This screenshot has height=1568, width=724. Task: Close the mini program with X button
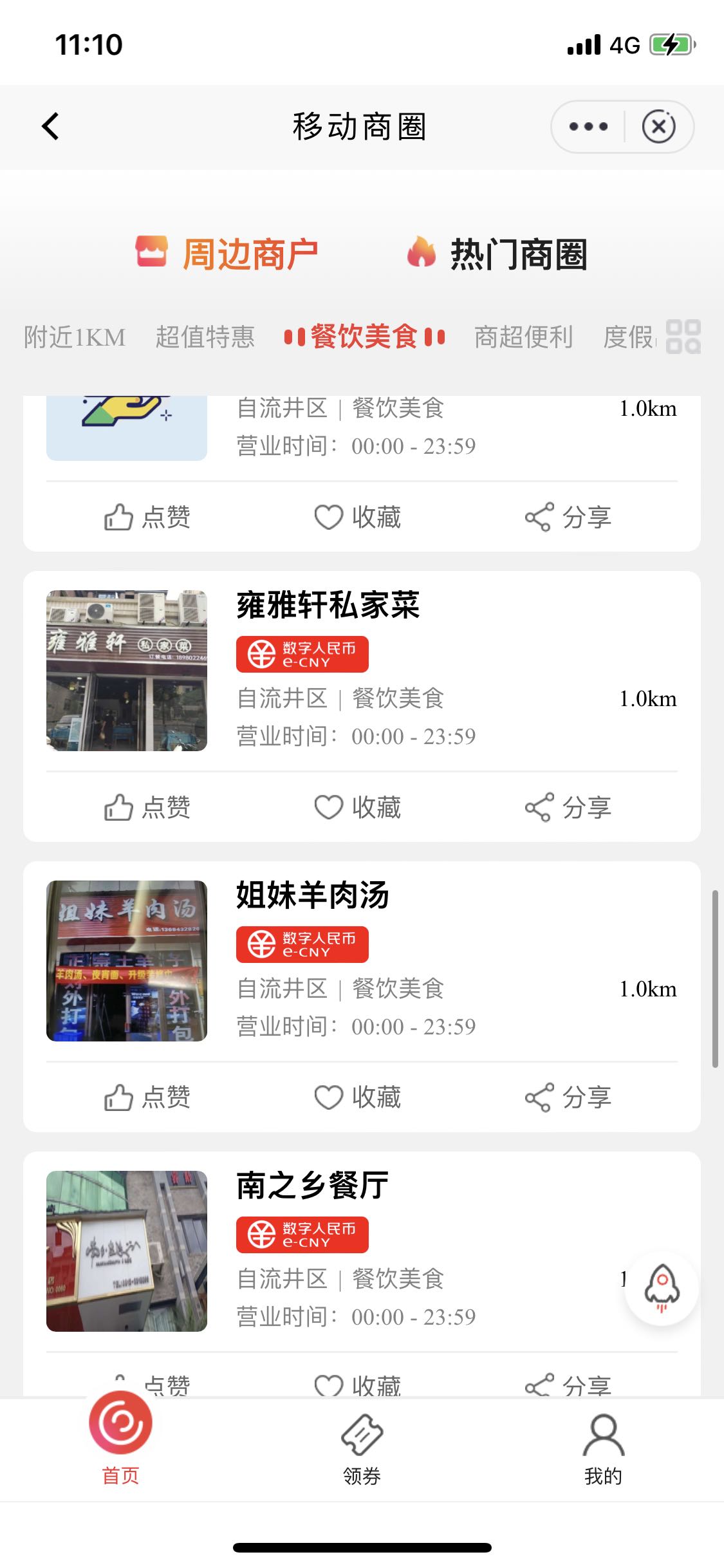[658, 127]
